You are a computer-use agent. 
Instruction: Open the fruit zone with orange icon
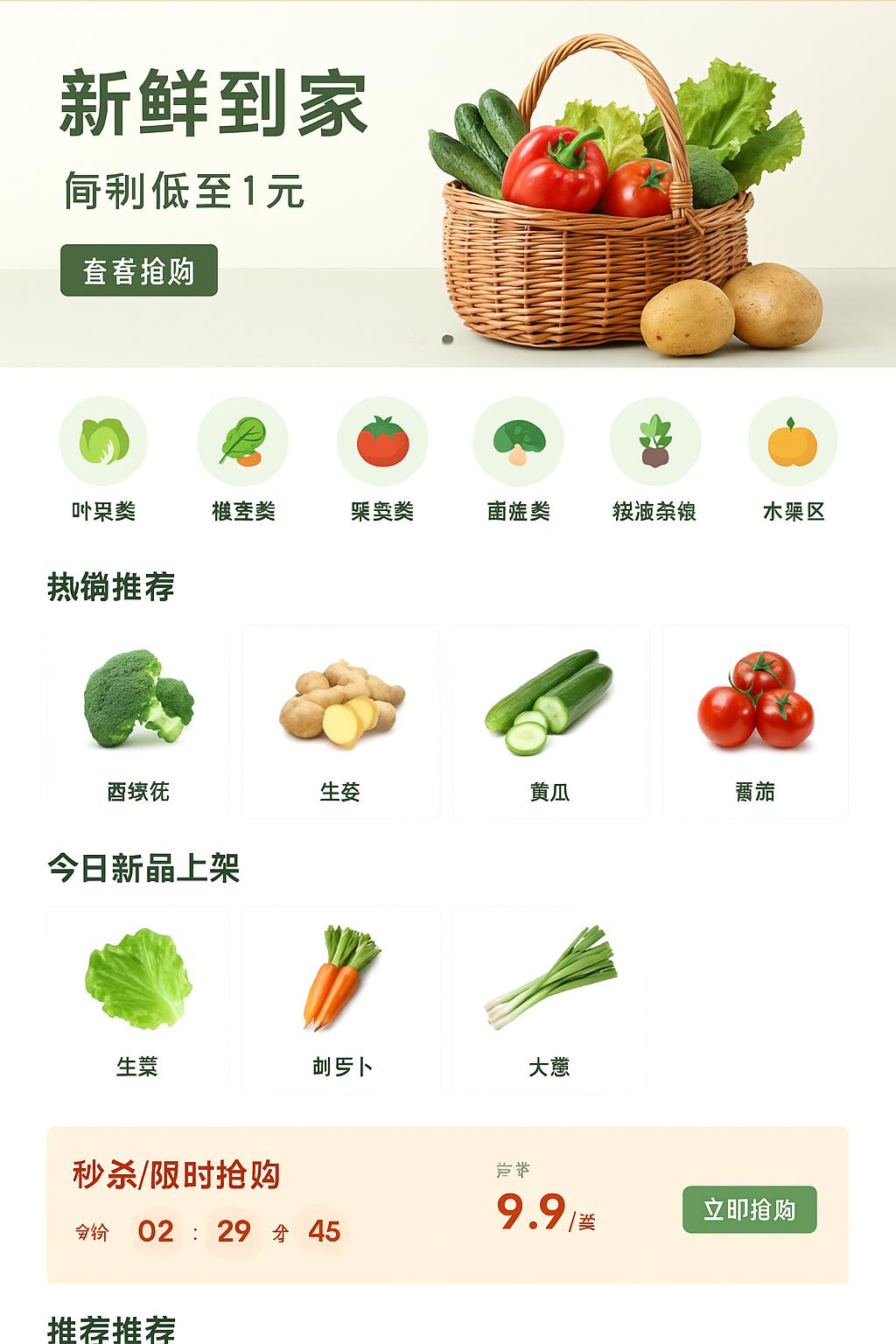click(x=793, y=442)
